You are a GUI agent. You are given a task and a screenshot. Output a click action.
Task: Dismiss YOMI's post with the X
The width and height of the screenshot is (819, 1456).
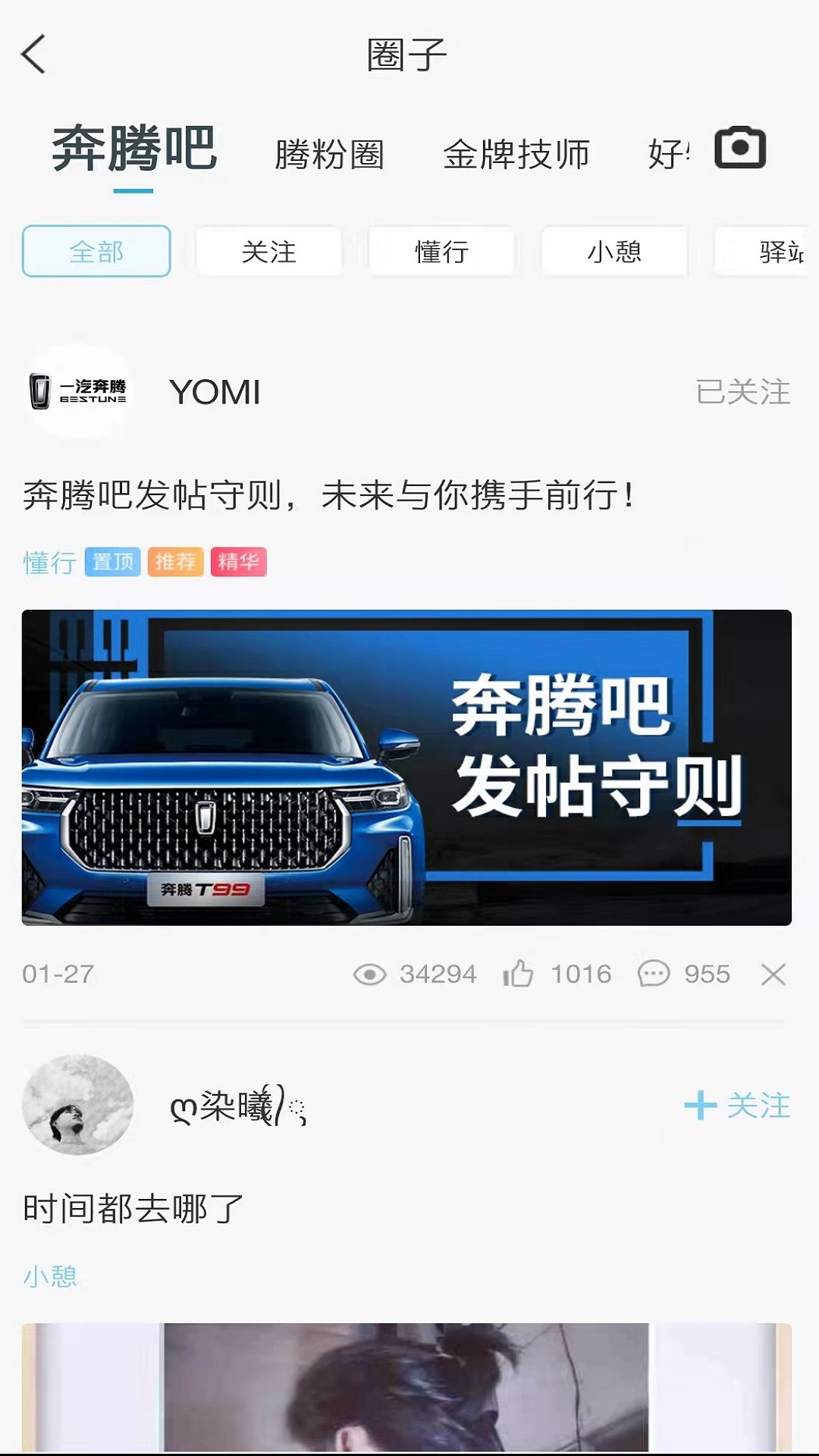773,974
